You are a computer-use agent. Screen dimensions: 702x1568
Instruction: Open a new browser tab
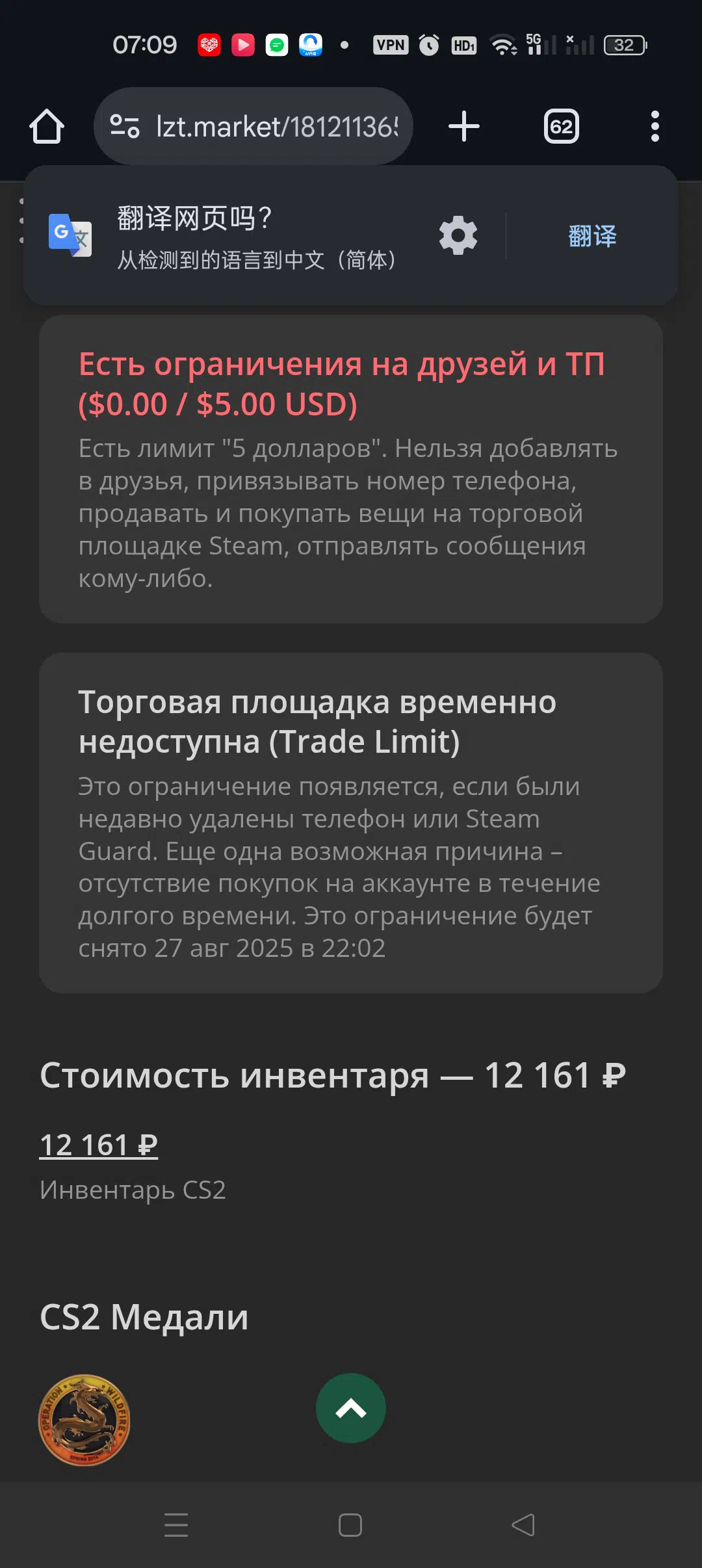pos(464,126)
